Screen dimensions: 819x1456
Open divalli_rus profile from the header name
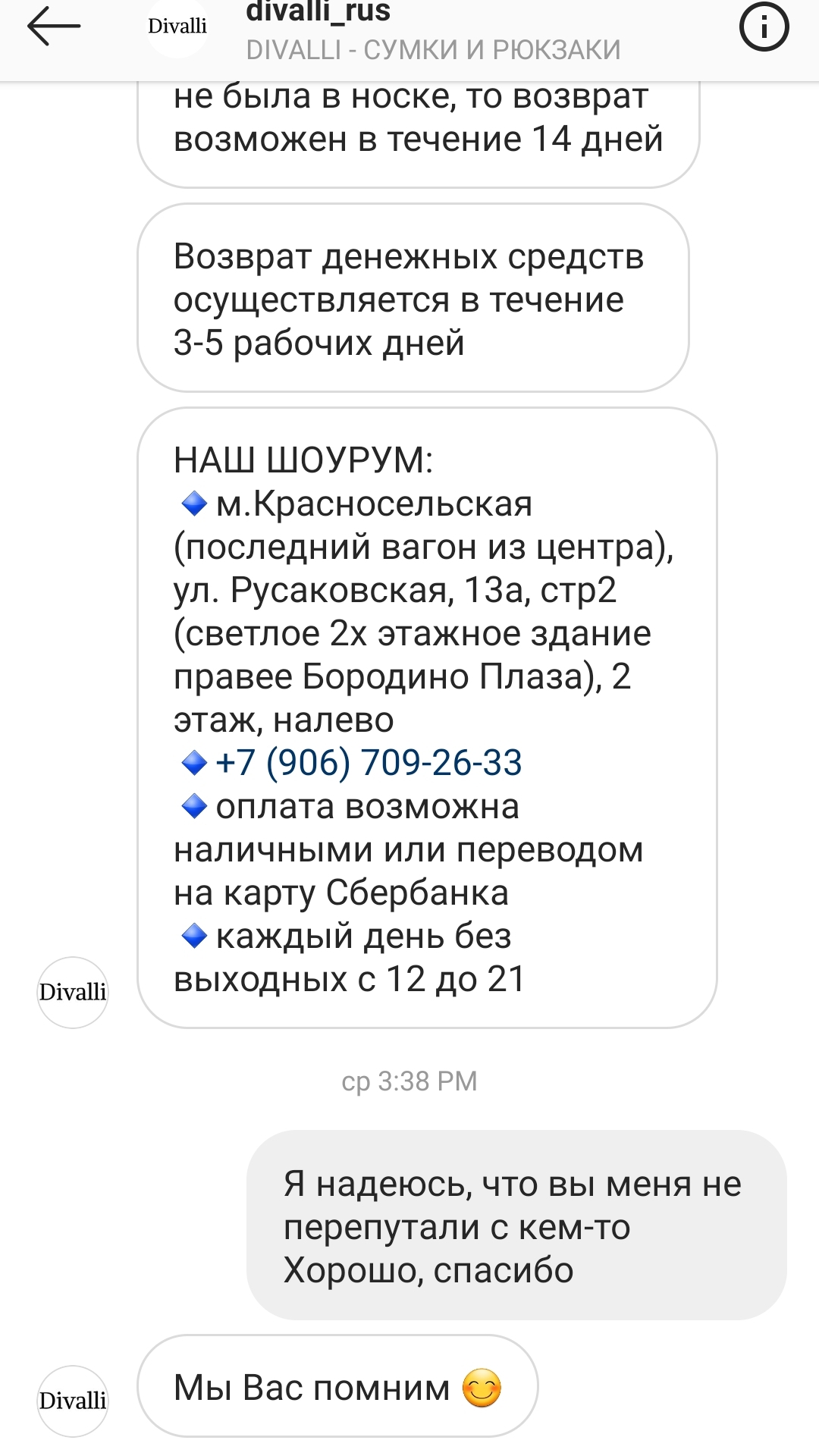coord(318,12)
